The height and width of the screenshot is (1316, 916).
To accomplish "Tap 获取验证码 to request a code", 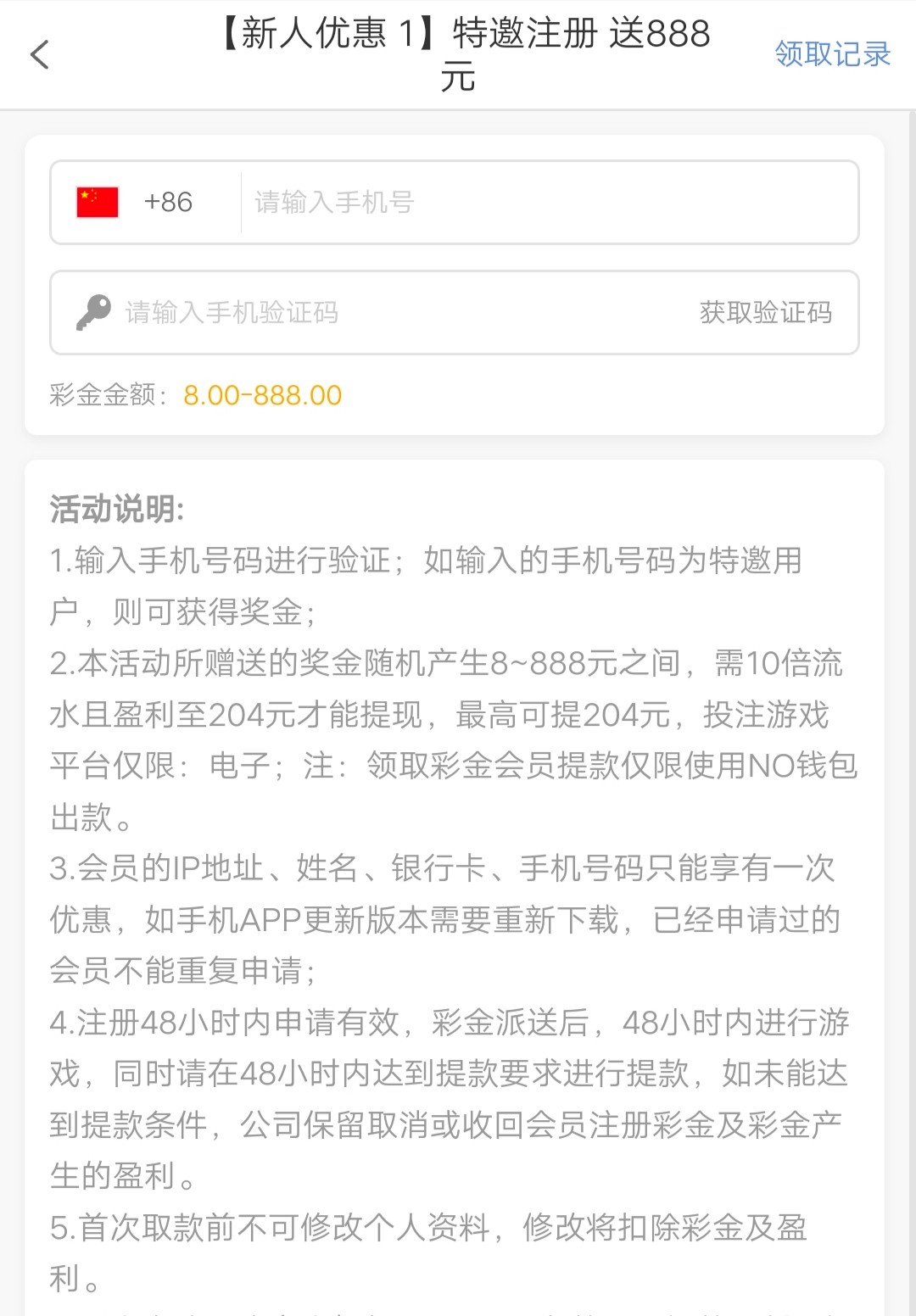I will [765, 313].
